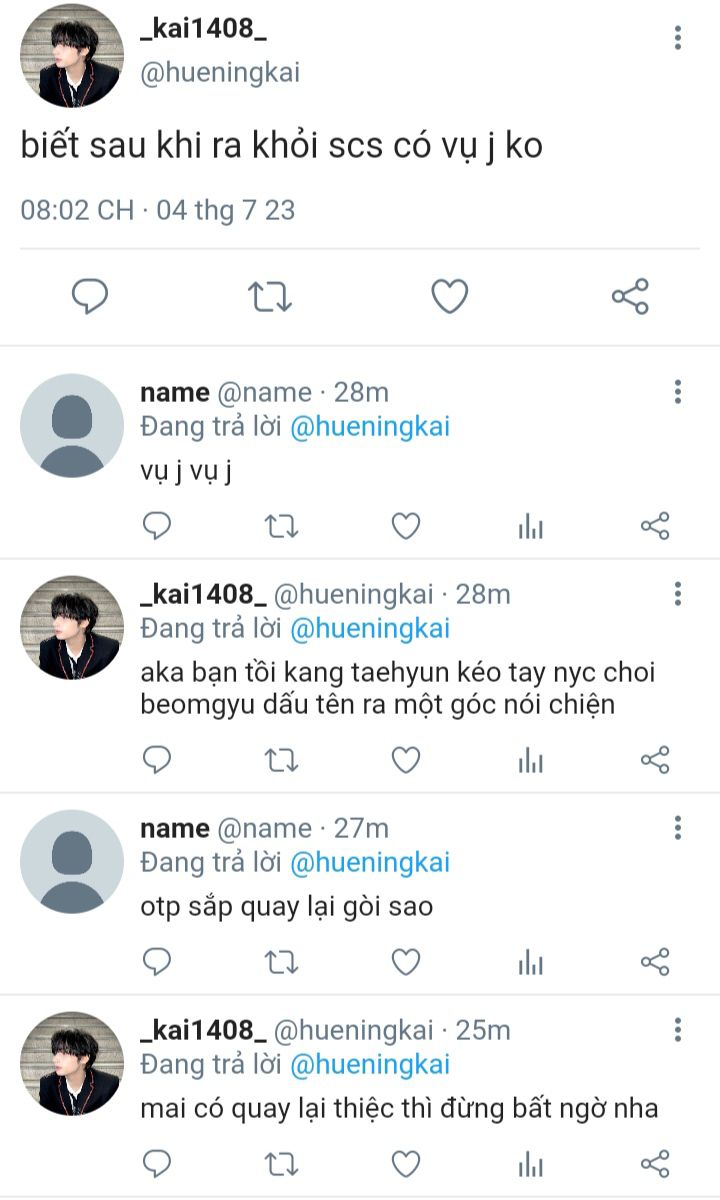
Task: Reply to the comment about kang taehyun
Action: tap(157, 760)
